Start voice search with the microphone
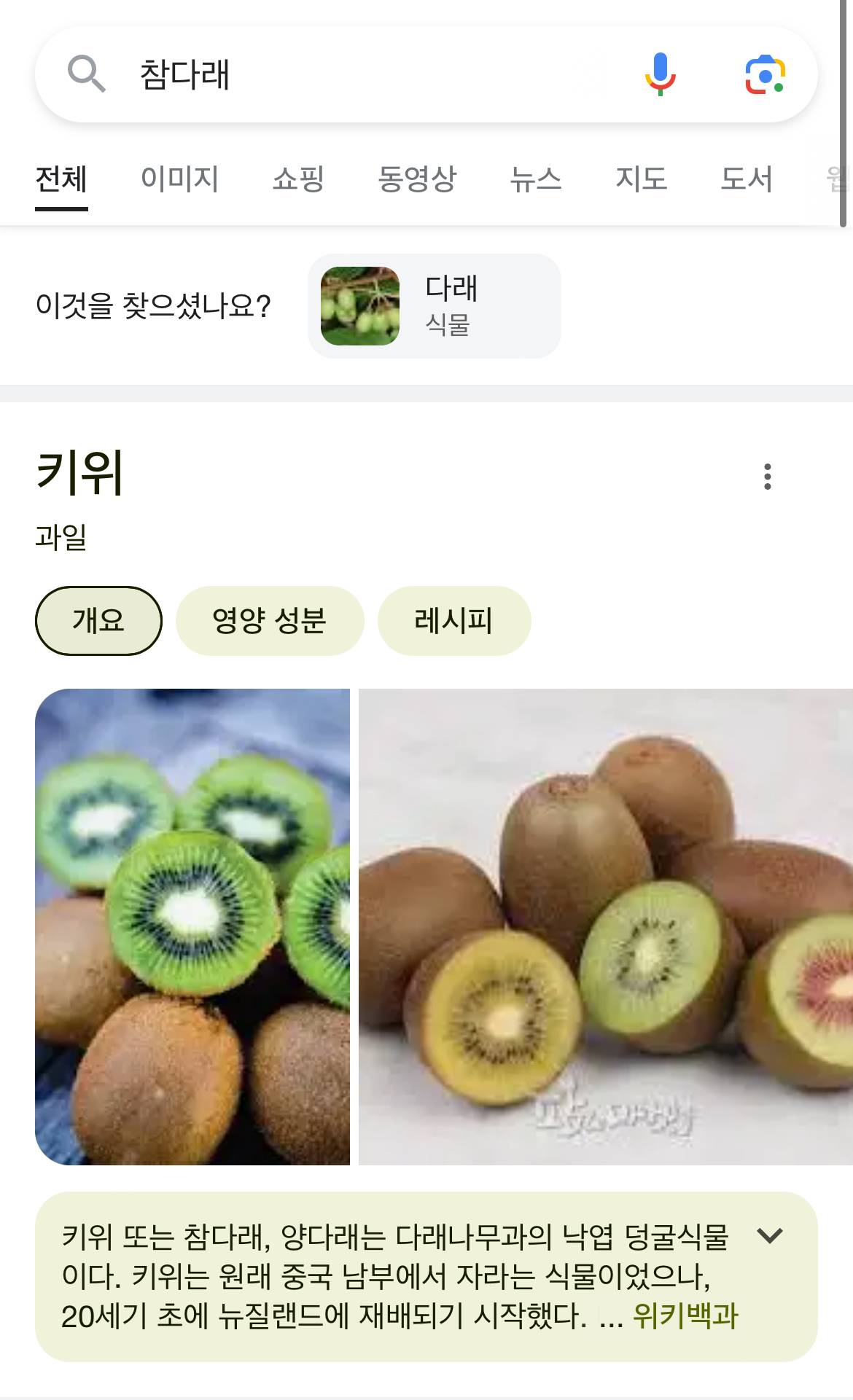The width and height of the screenshot is (853, 1400). [x=661, y=74]
